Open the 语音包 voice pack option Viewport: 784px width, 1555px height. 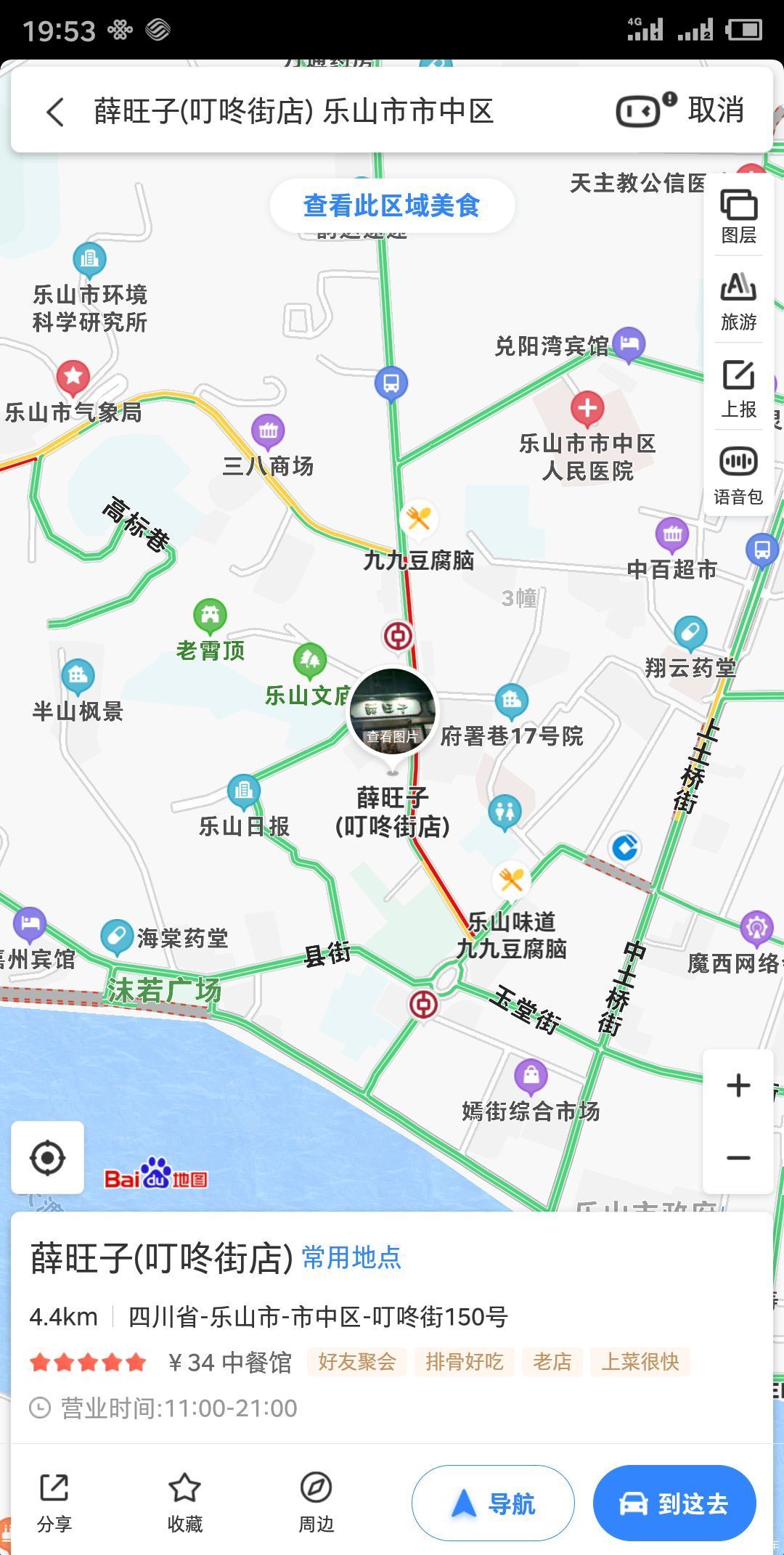[739, 476]
